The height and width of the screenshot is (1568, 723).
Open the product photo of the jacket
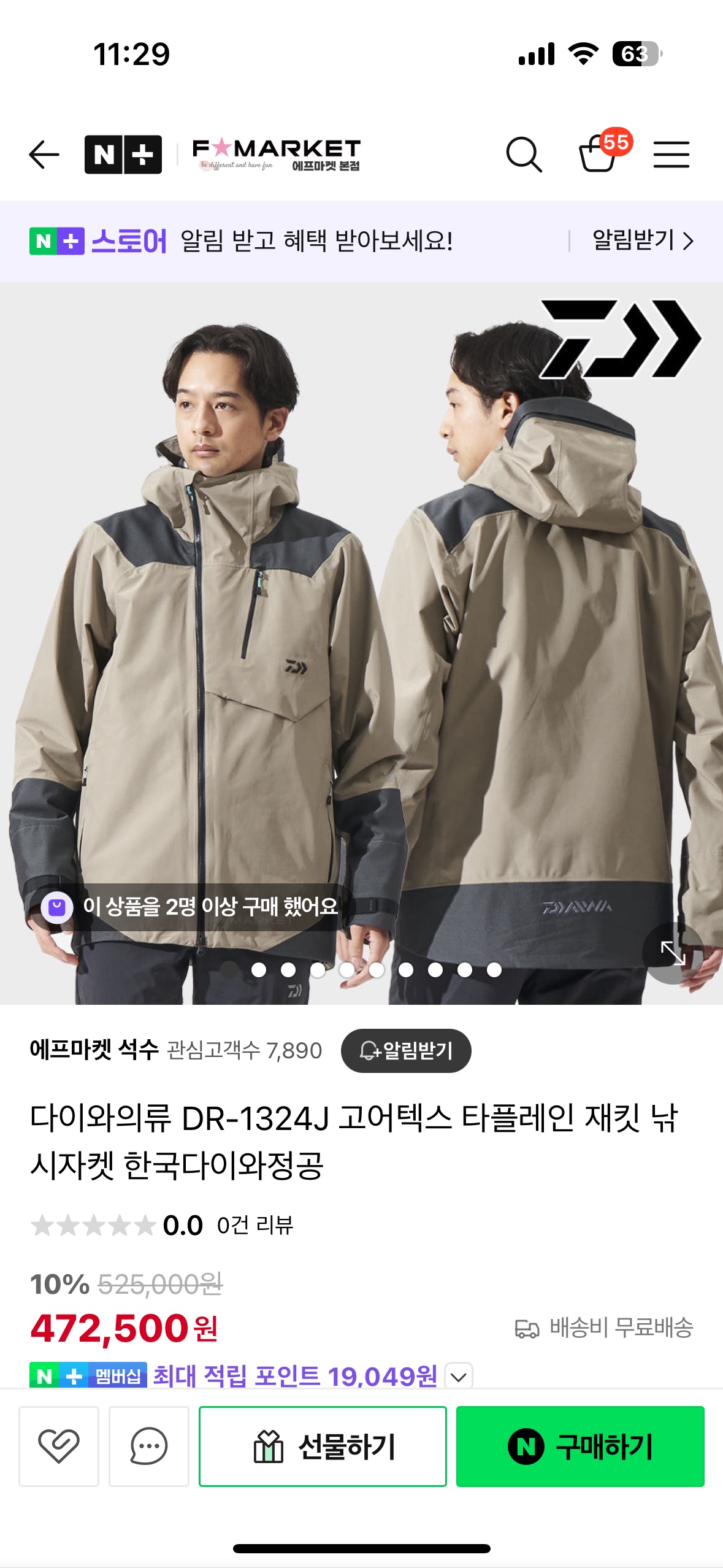coord(361,644)
